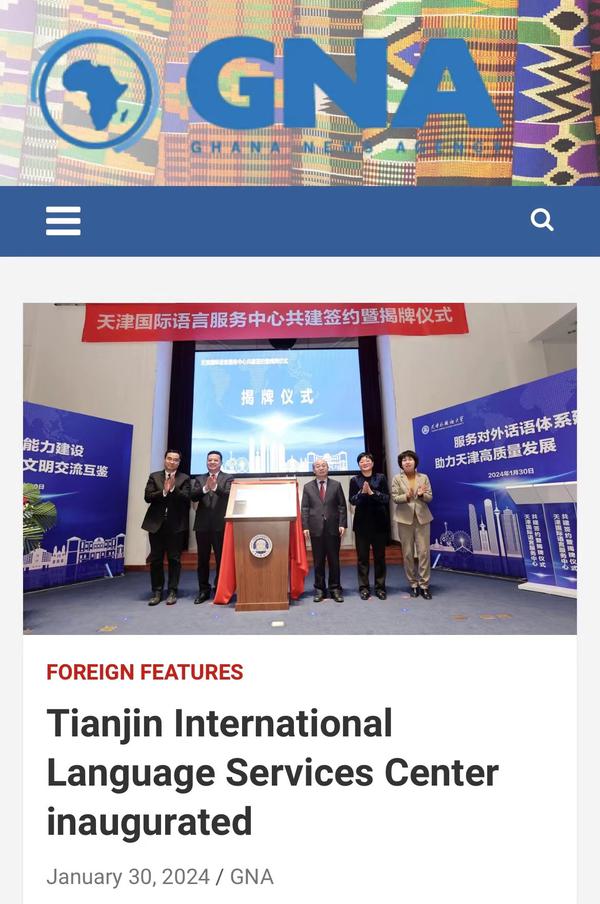Screen dimensions: 600x904
Task: View posts by author GNA
Action: point(252,877)
